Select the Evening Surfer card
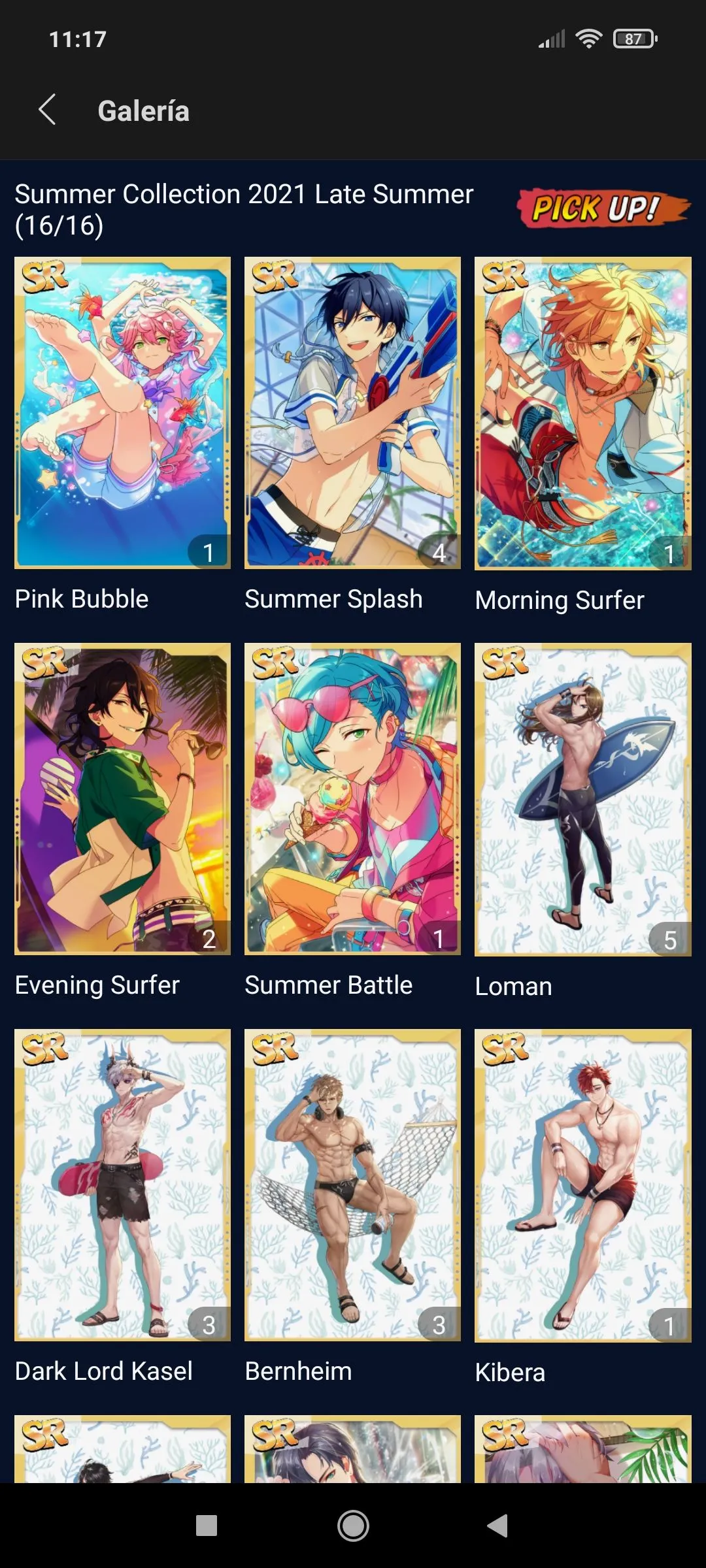The width and height of the screenshot is (706, 1568). pyautogui.click(x=122, y=798)
